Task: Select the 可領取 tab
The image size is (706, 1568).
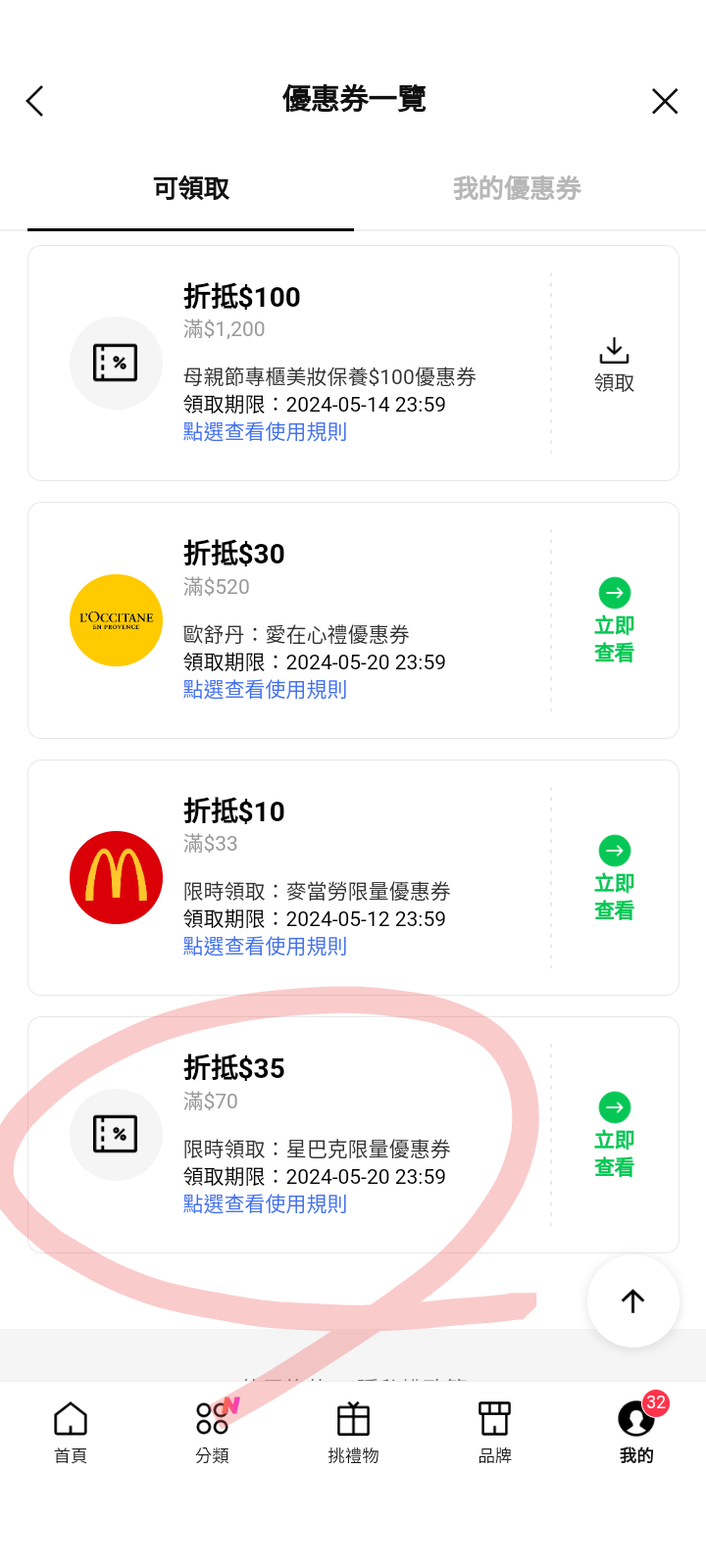Action: 191,188
